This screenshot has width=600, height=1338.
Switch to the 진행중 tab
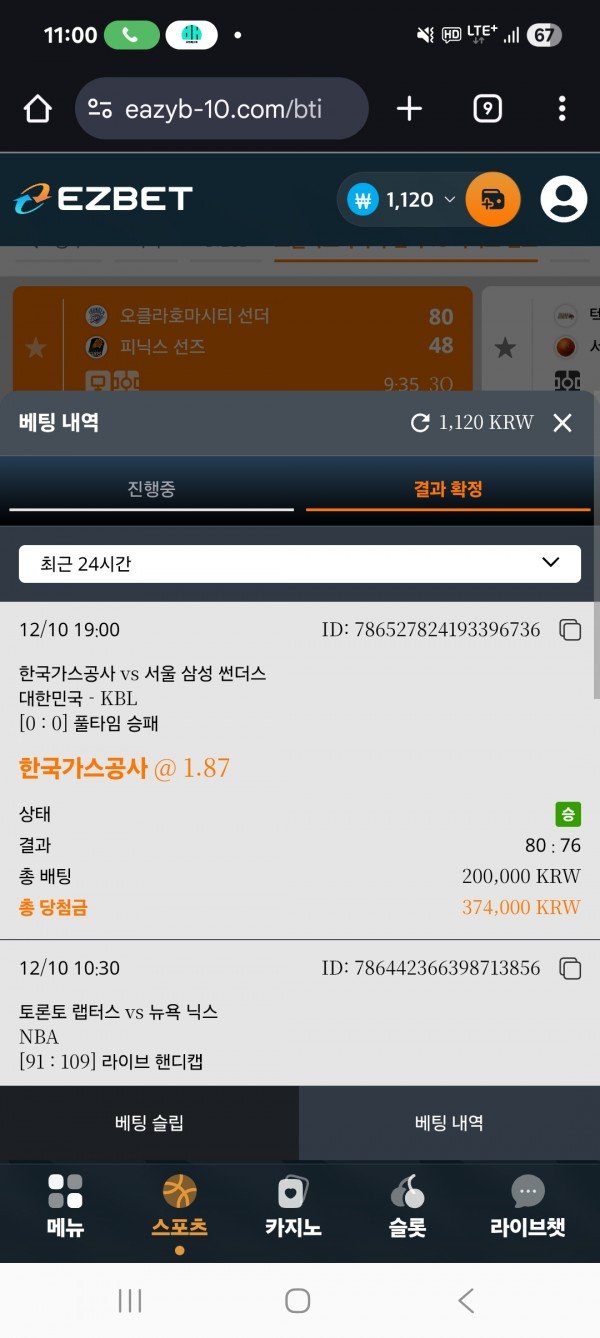151,489
